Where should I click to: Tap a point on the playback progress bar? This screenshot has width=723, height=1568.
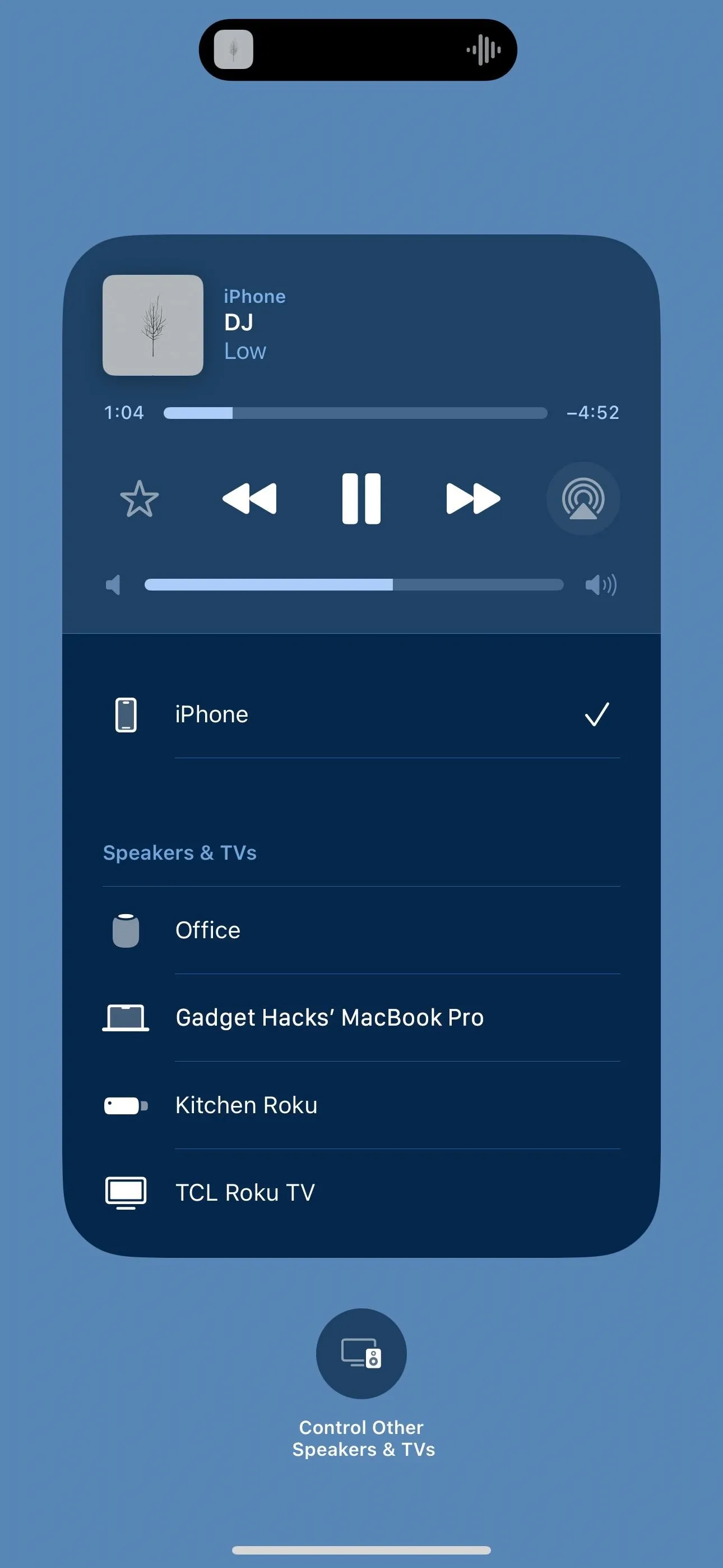coord(355,413)
